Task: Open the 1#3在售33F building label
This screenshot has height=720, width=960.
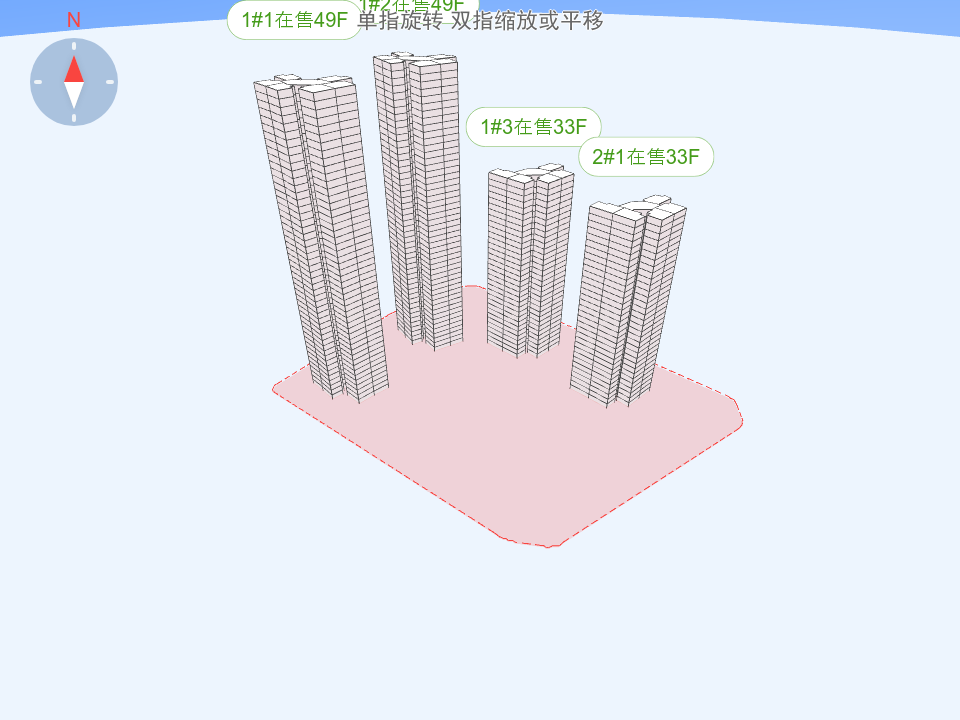Action: [x=533, y=127]
